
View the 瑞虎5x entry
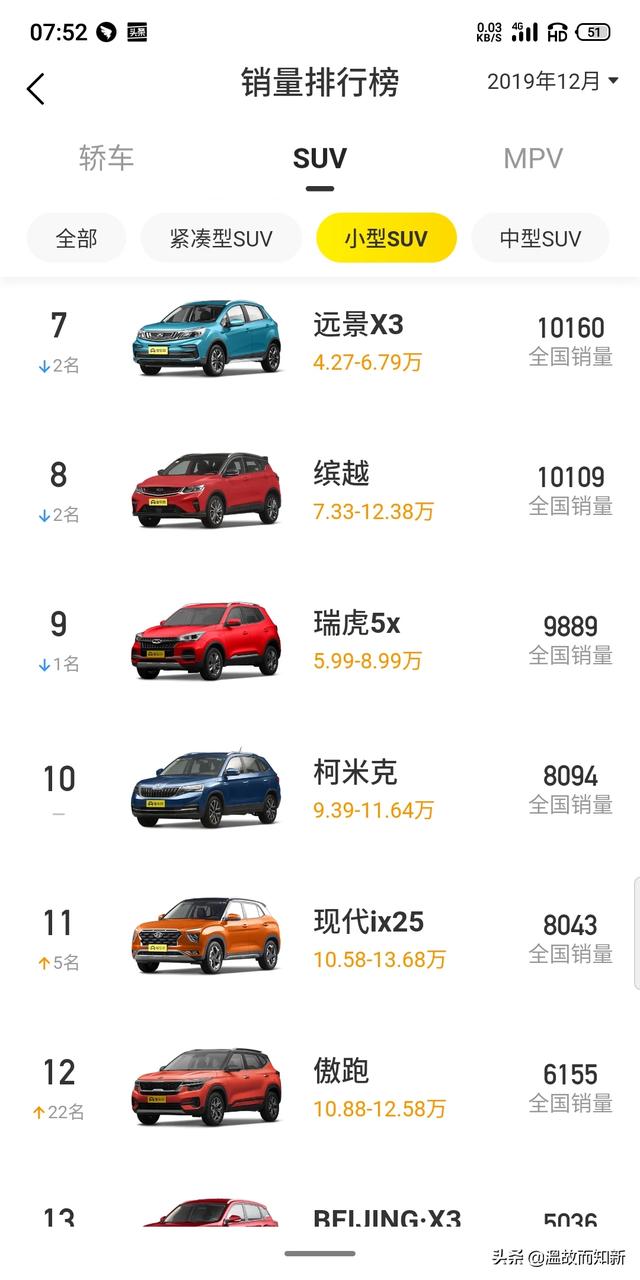tap(320, 638)
